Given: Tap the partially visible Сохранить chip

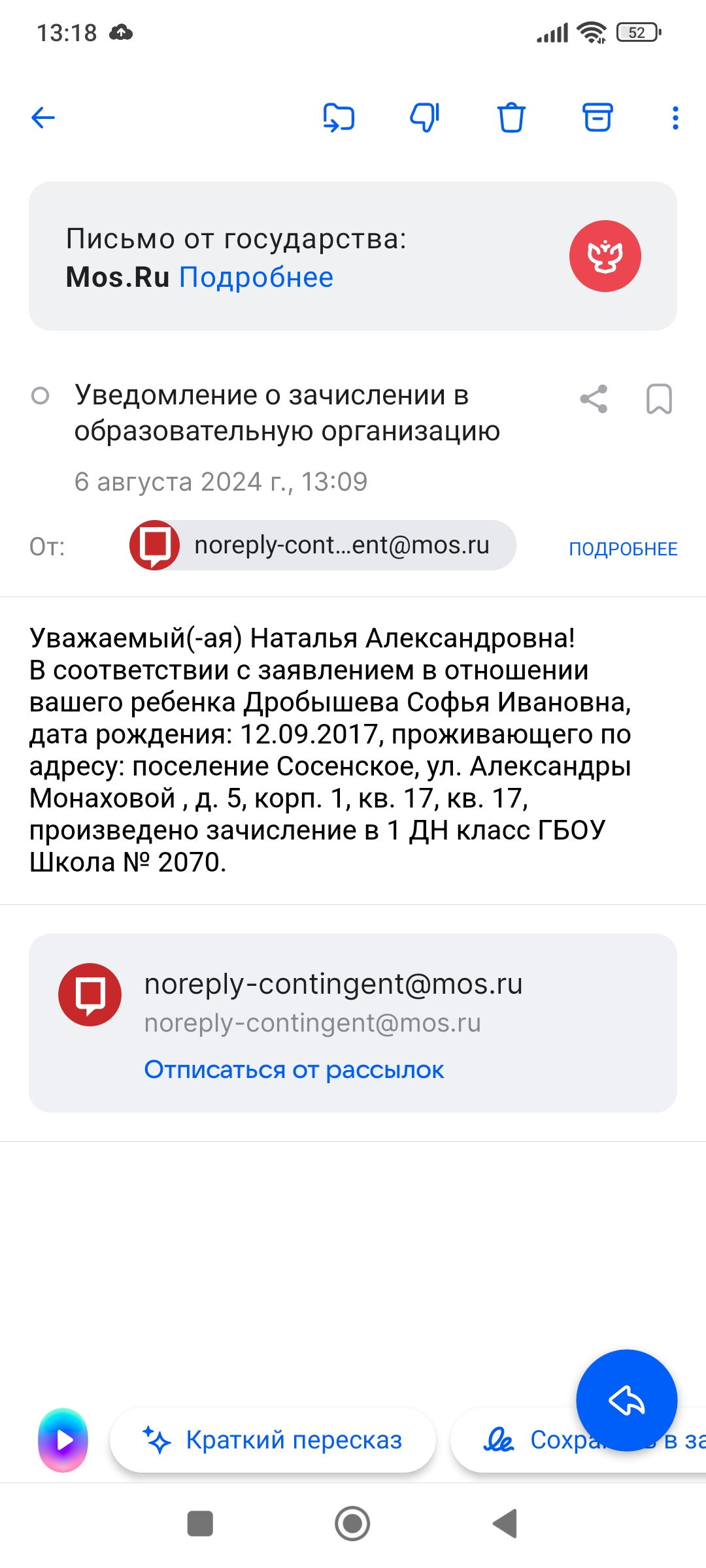Looking at the screenshot, I should click(x=579, y=1440).
